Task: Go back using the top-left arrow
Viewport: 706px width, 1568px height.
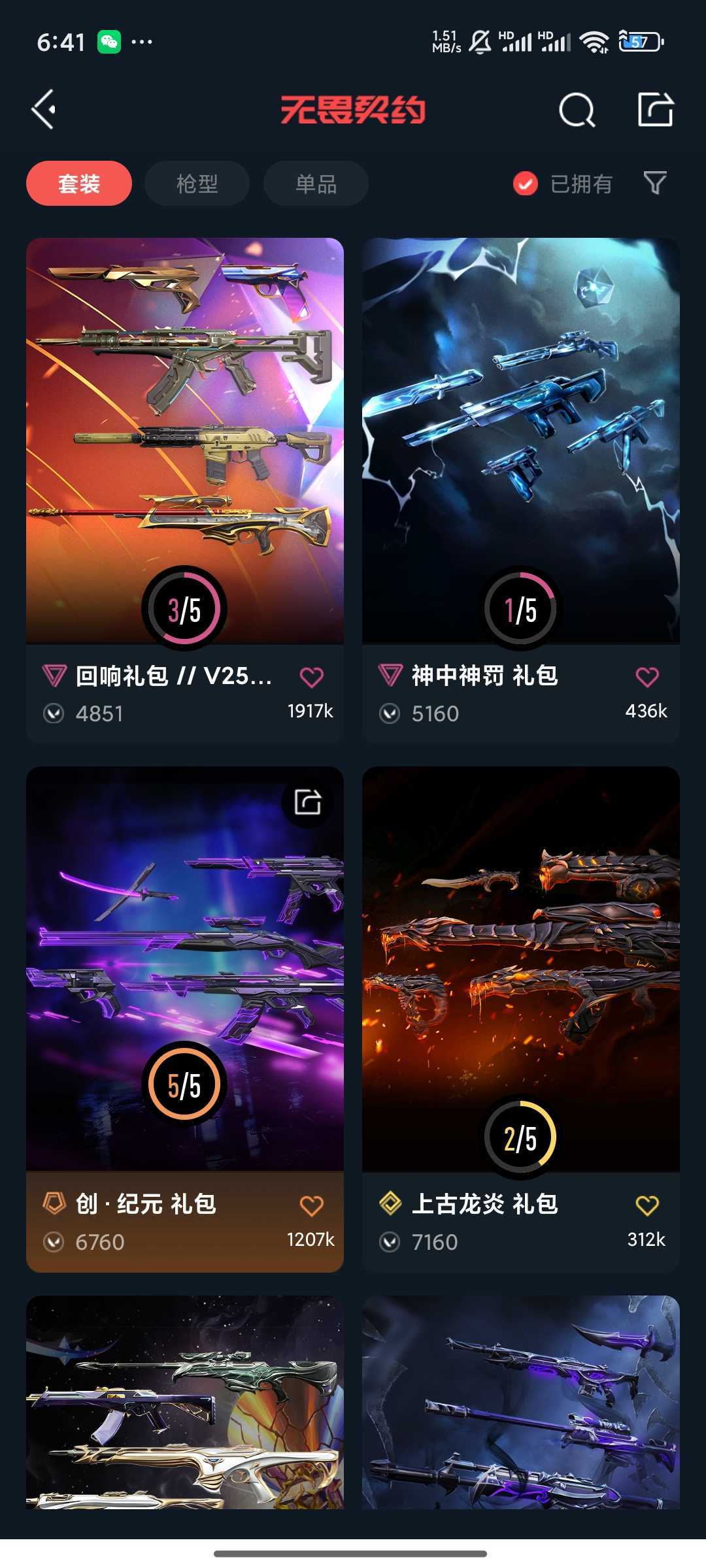Action: tap(44, 109)
